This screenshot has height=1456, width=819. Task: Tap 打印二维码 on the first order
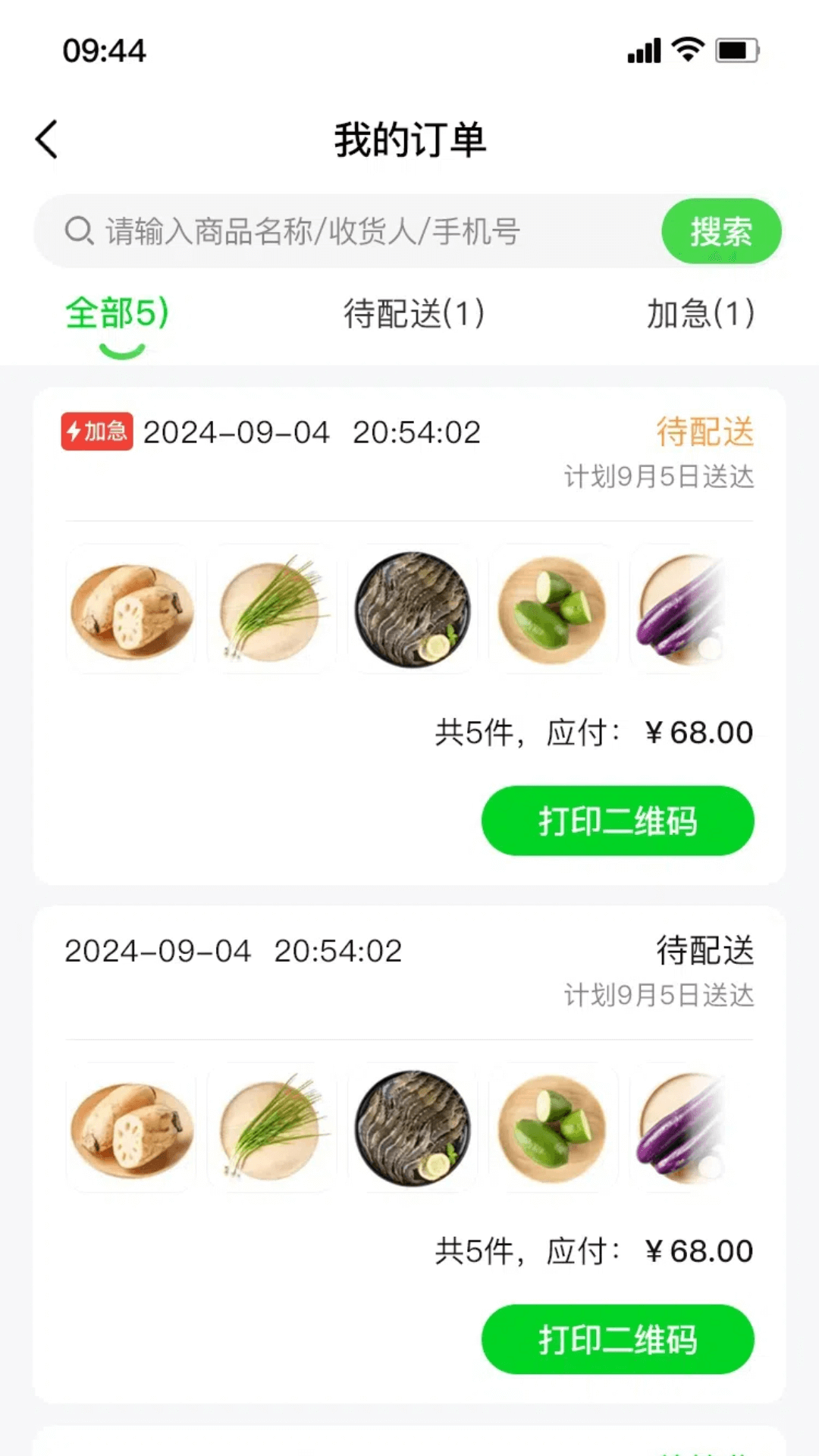point(617,820)
